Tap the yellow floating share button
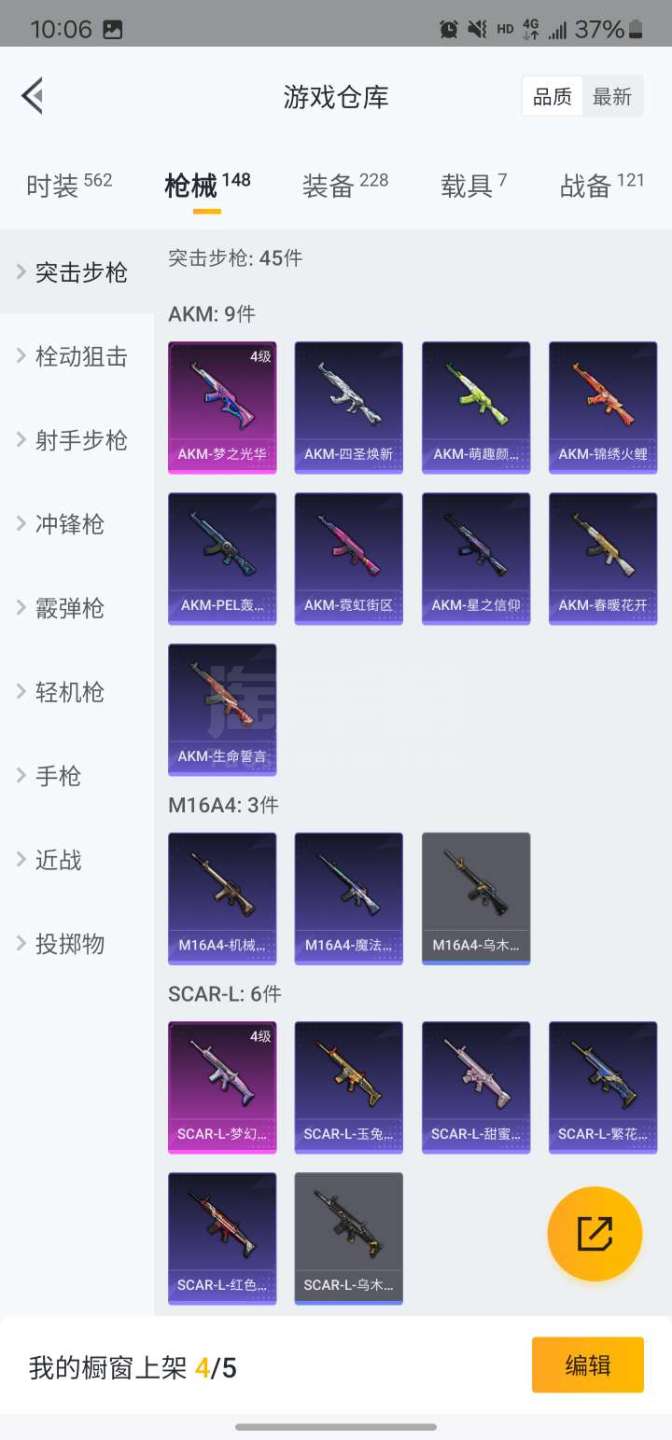672x1440 pixels. pos(594,1234)
